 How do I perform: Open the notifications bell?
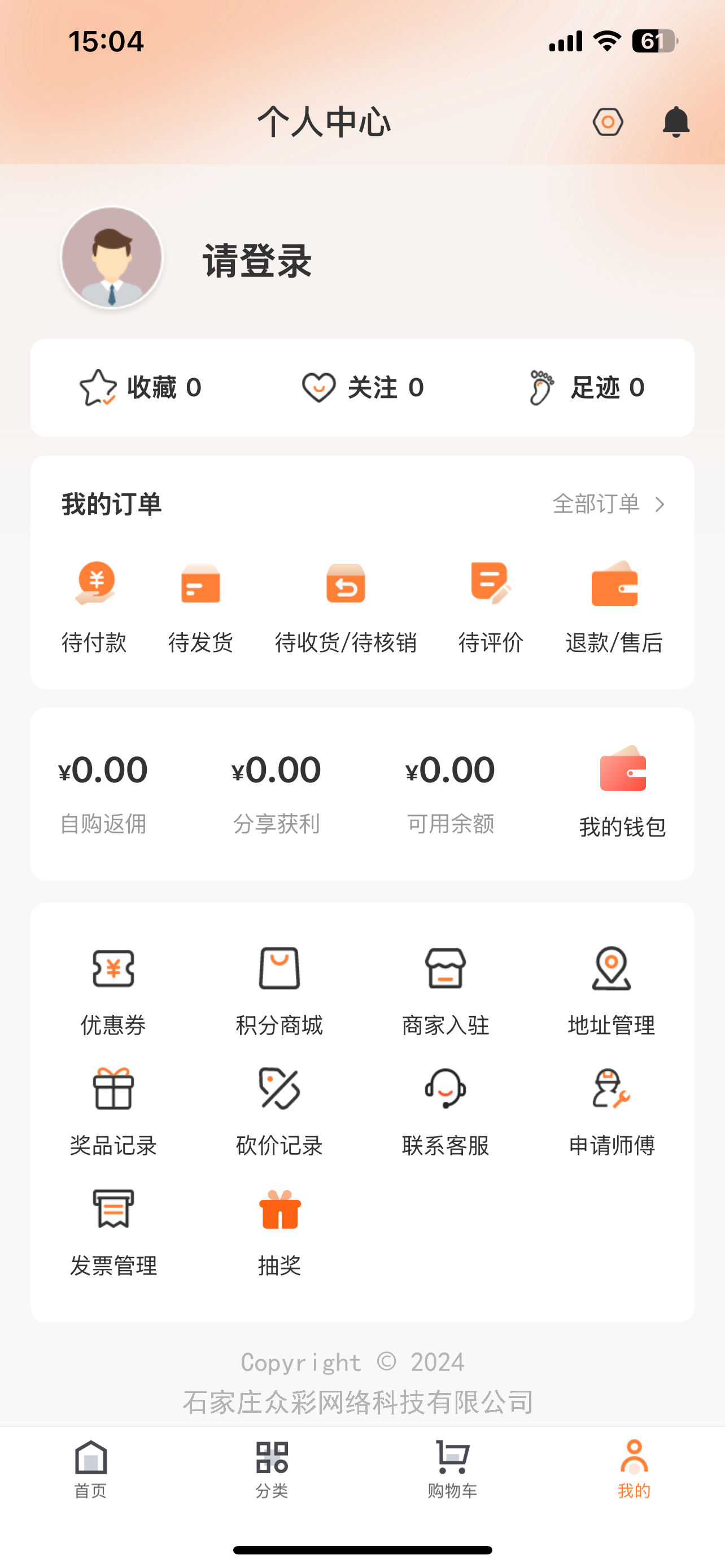pyautogui.click(x=676, y=122)
